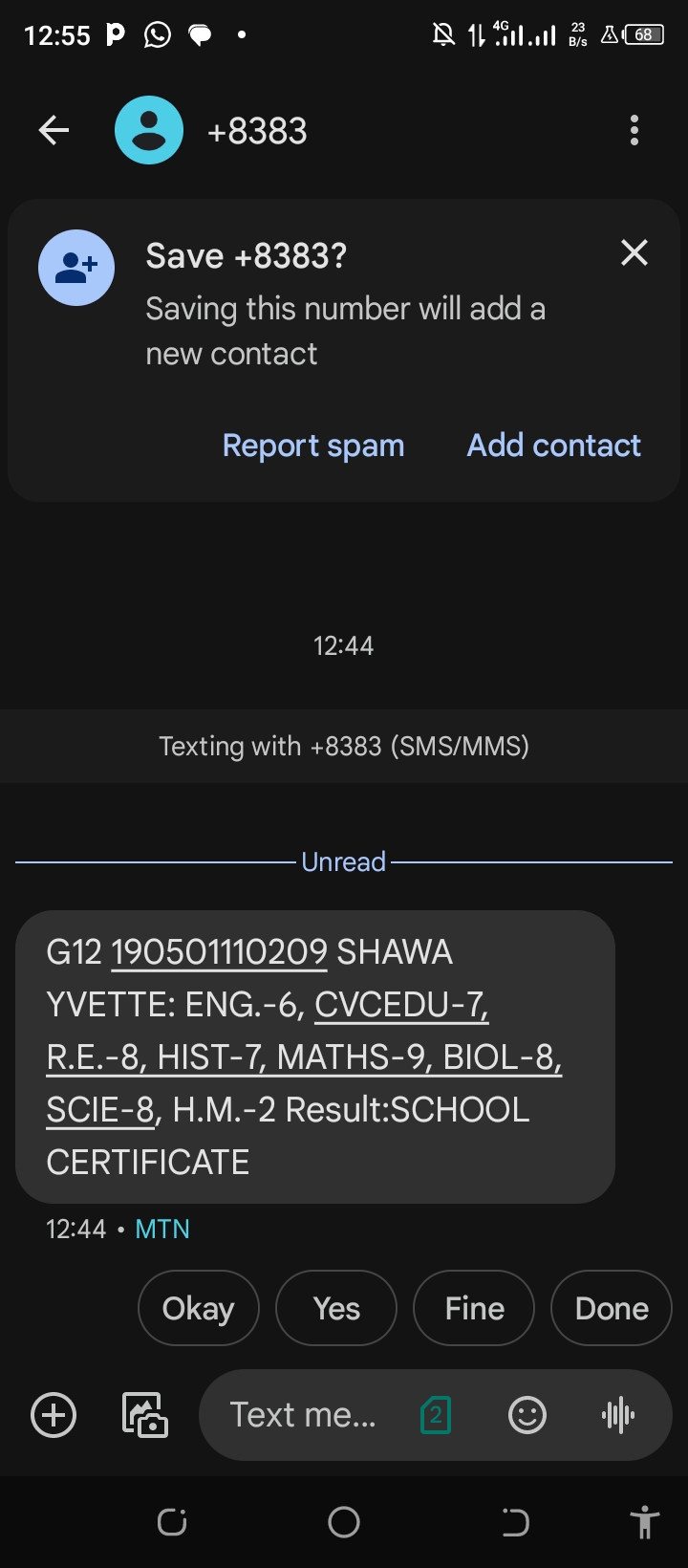Open the emoji picker
The image size is (688, 1568).
(527, 1415)
